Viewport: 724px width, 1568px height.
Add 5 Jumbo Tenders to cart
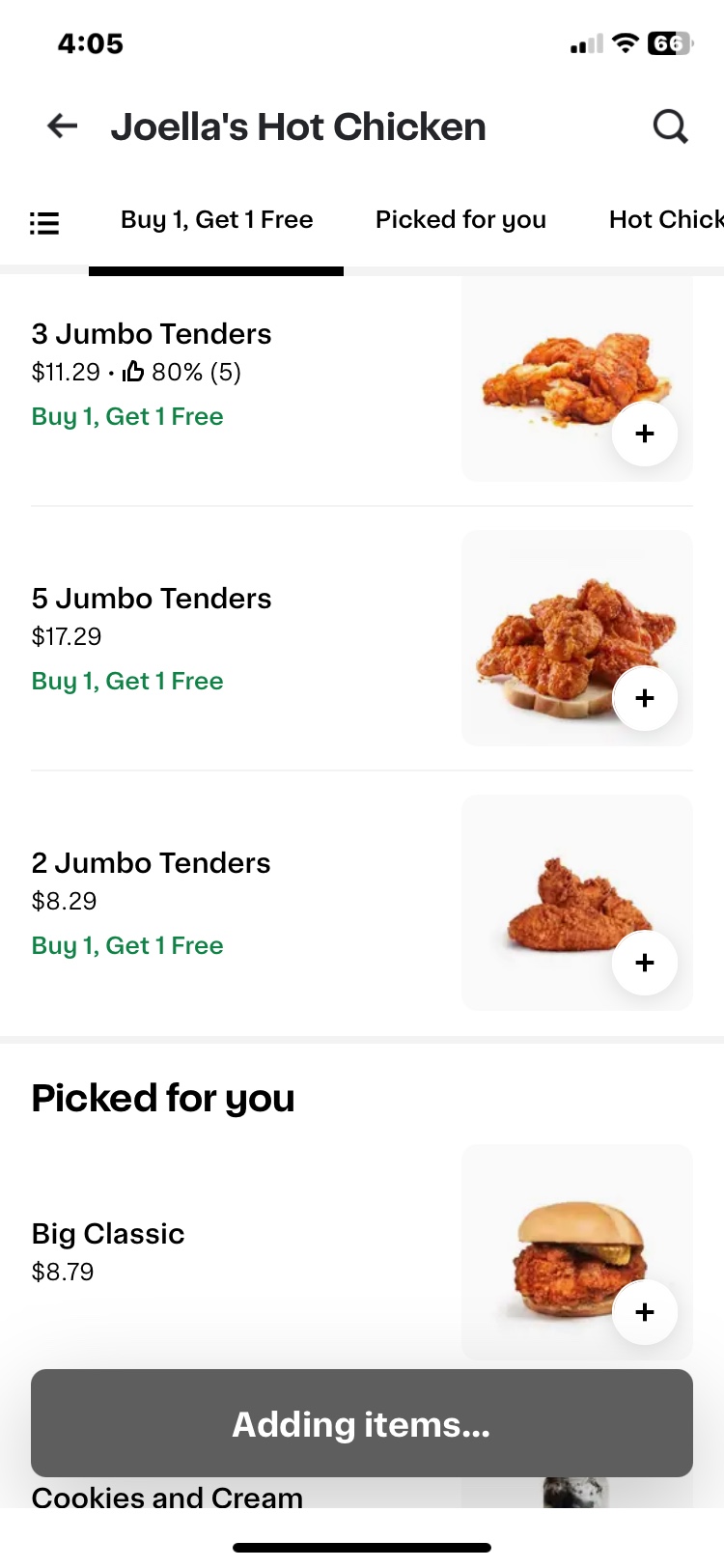[x=645, y=698]
